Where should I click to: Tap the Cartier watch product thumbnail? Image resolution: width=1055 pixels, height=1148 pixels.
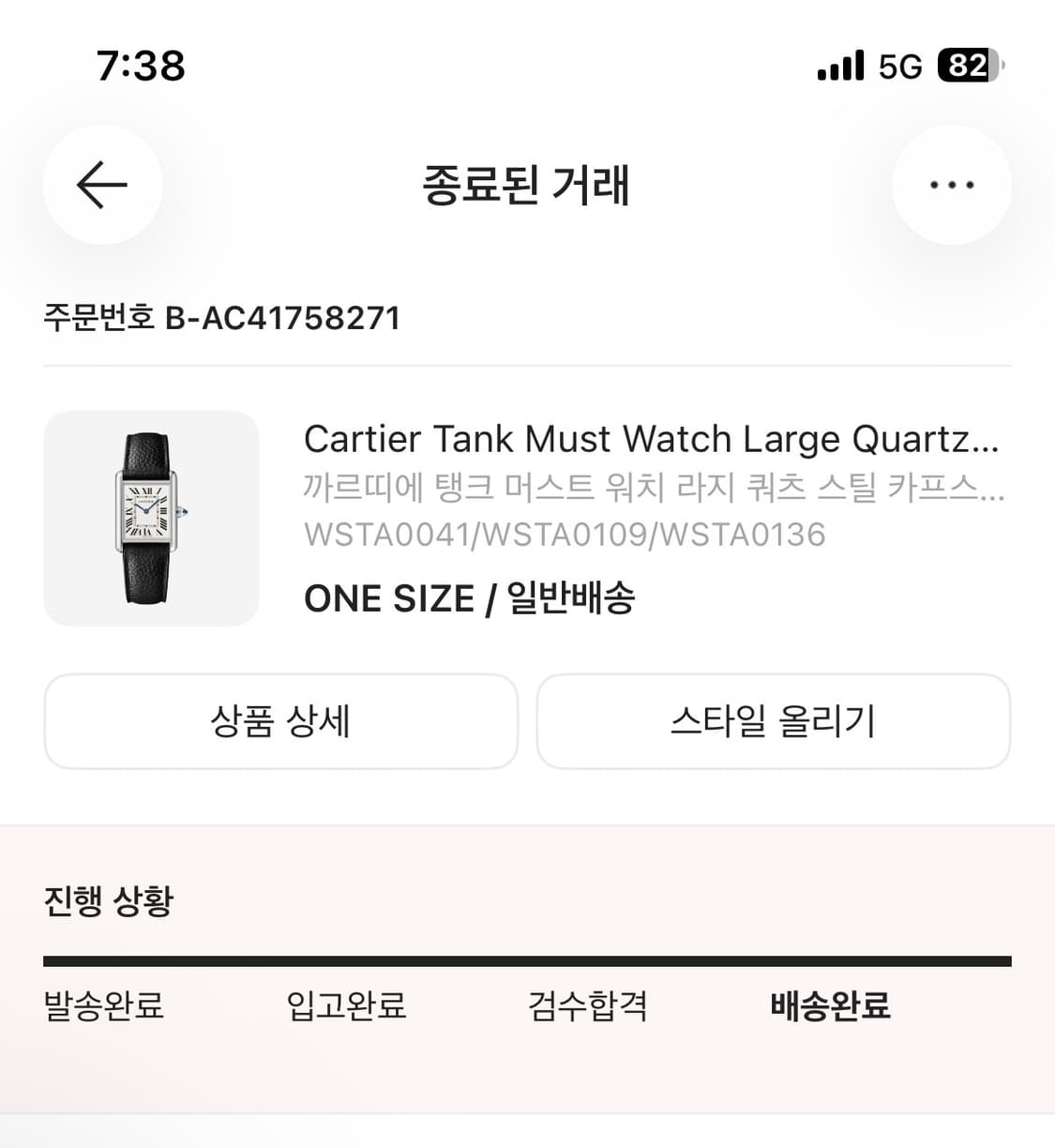coord(151,517)
